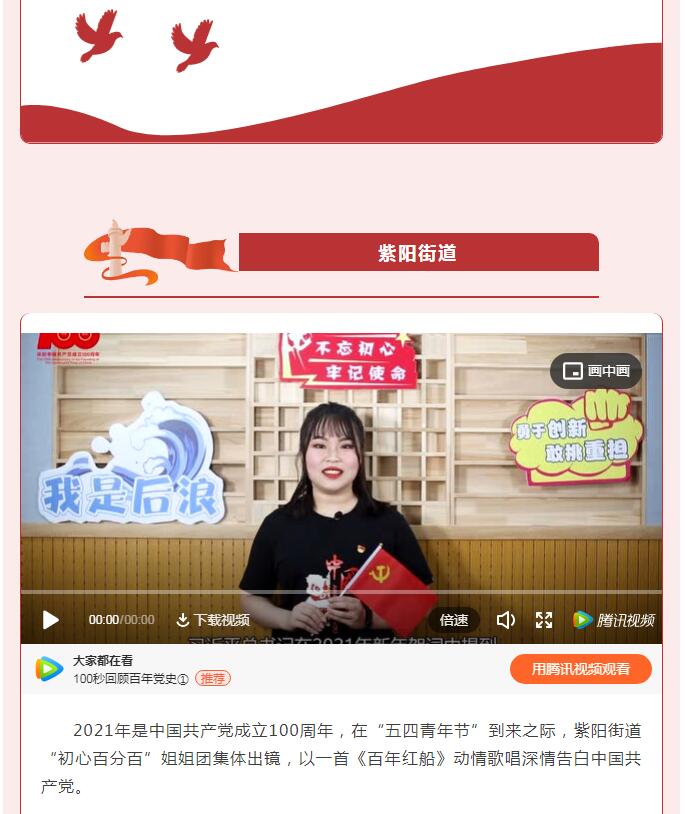Download the video via 下载视频

(x=212, y=620)
